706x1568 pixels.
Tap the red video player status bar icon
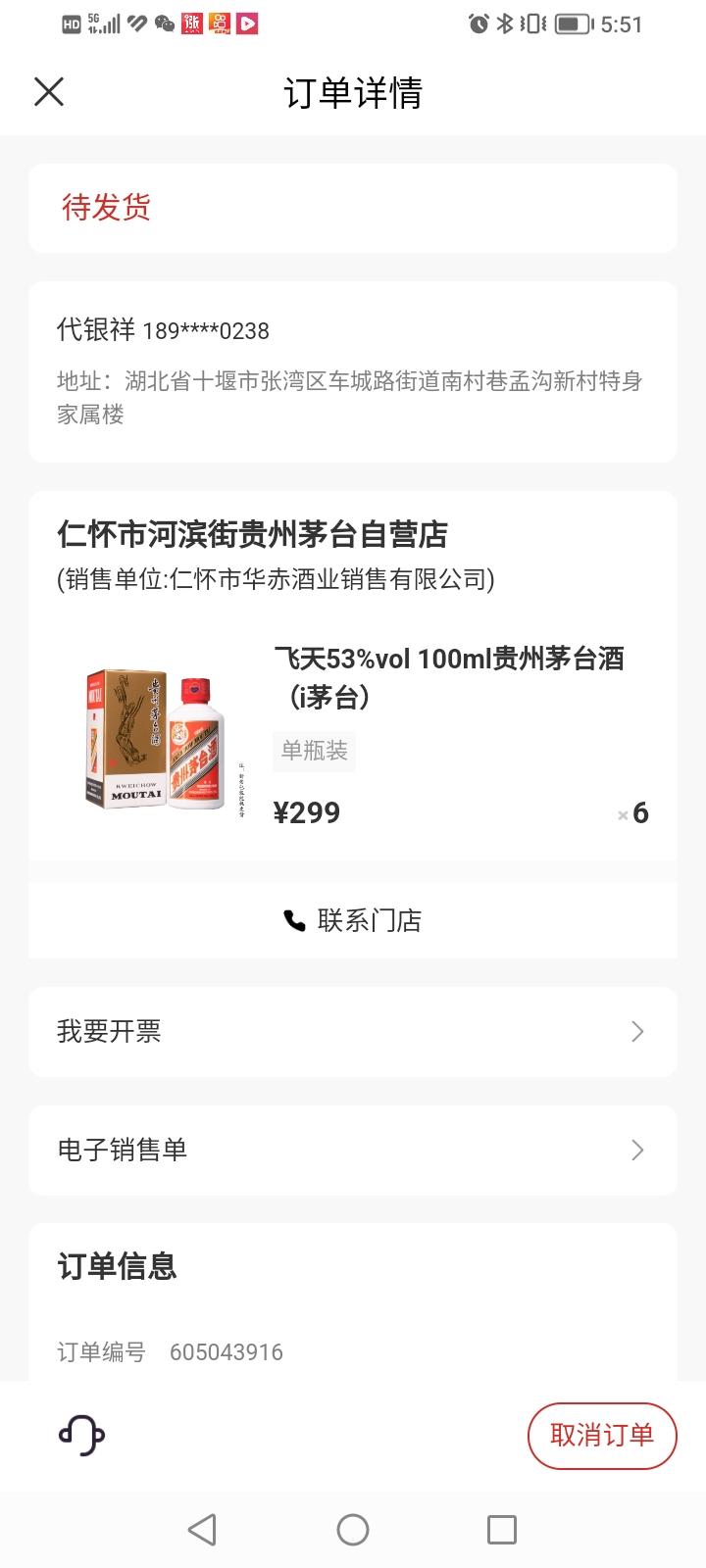tap(248, 22)
